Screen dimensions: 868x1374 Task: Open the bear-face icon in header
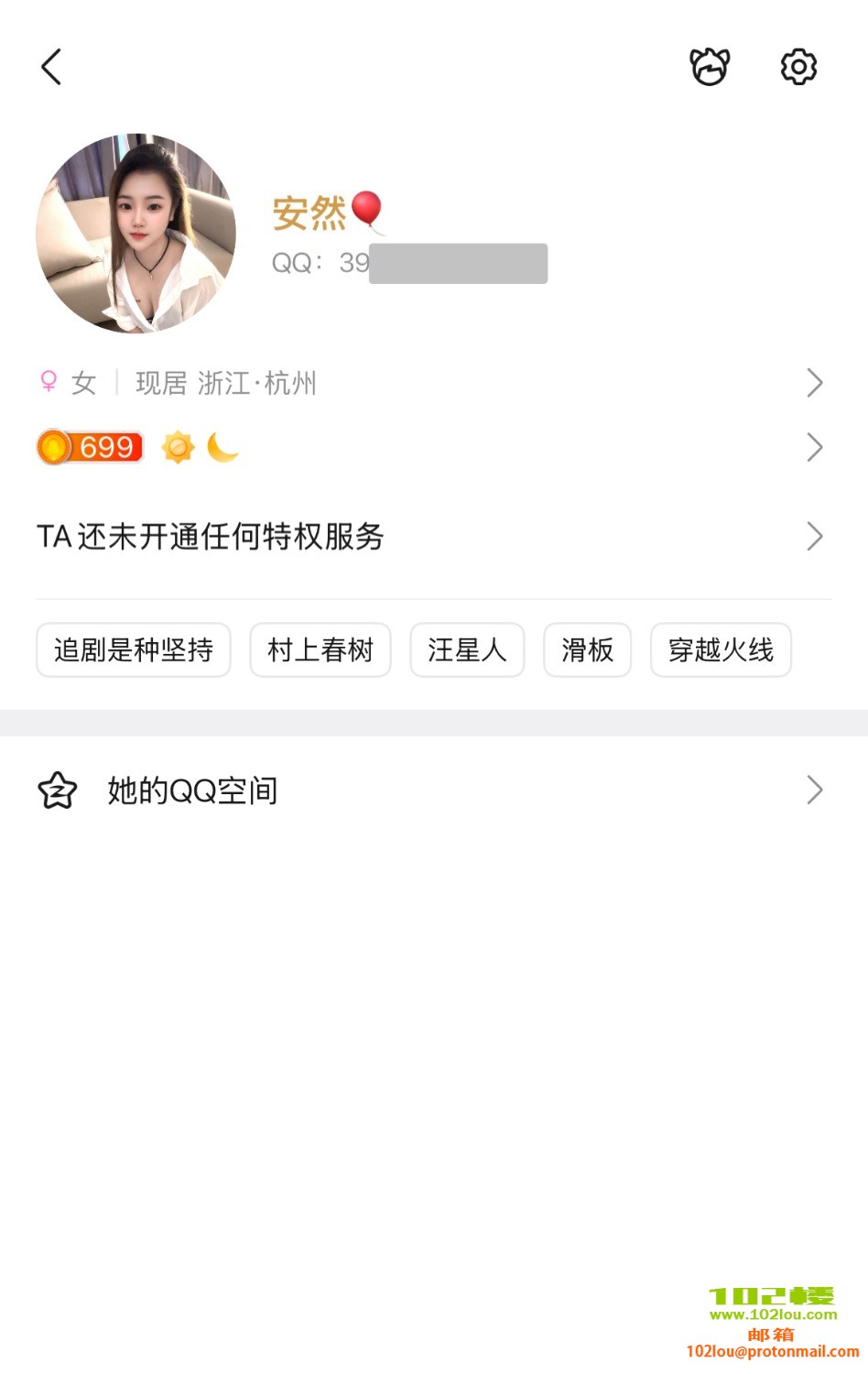tap(709, 67)
